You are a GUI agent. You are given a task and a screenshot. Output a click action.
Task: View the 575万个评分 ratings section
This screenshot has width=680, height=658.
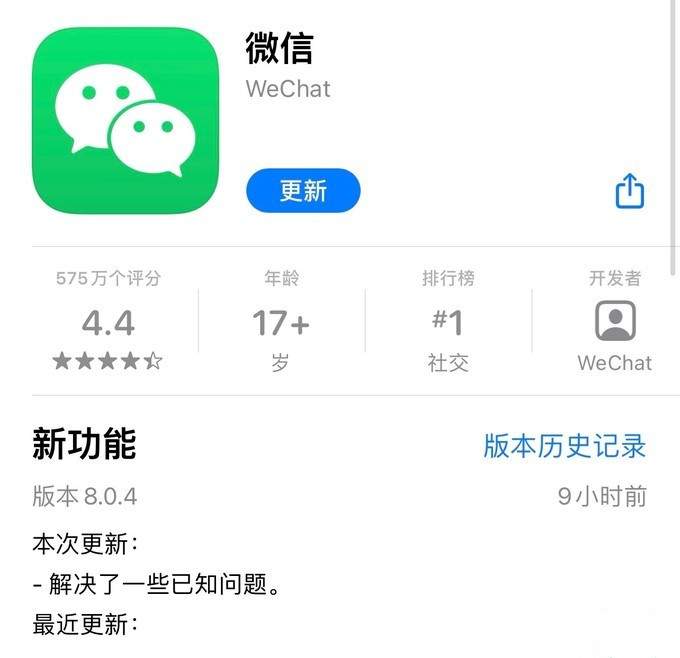(x=108, y=322)
